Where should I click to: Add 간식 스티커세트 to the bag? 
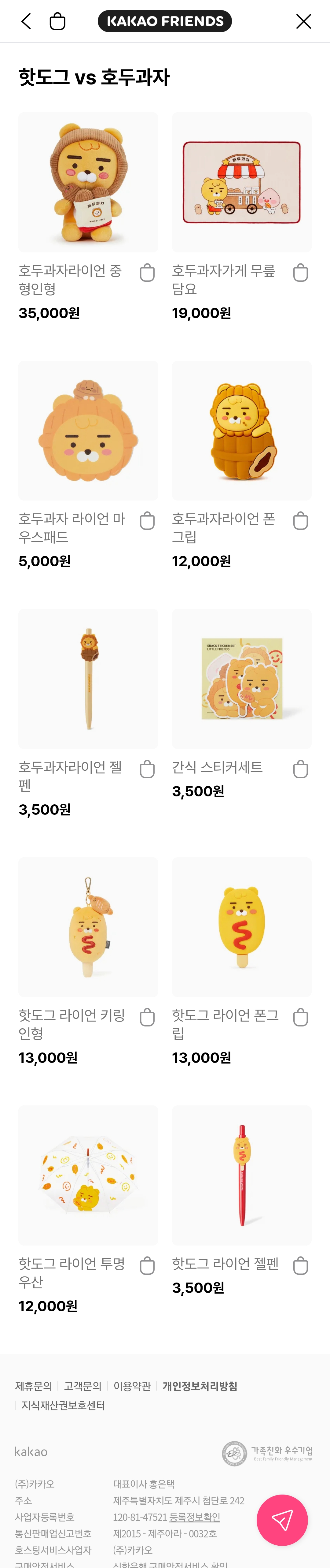tap(300, 769)
